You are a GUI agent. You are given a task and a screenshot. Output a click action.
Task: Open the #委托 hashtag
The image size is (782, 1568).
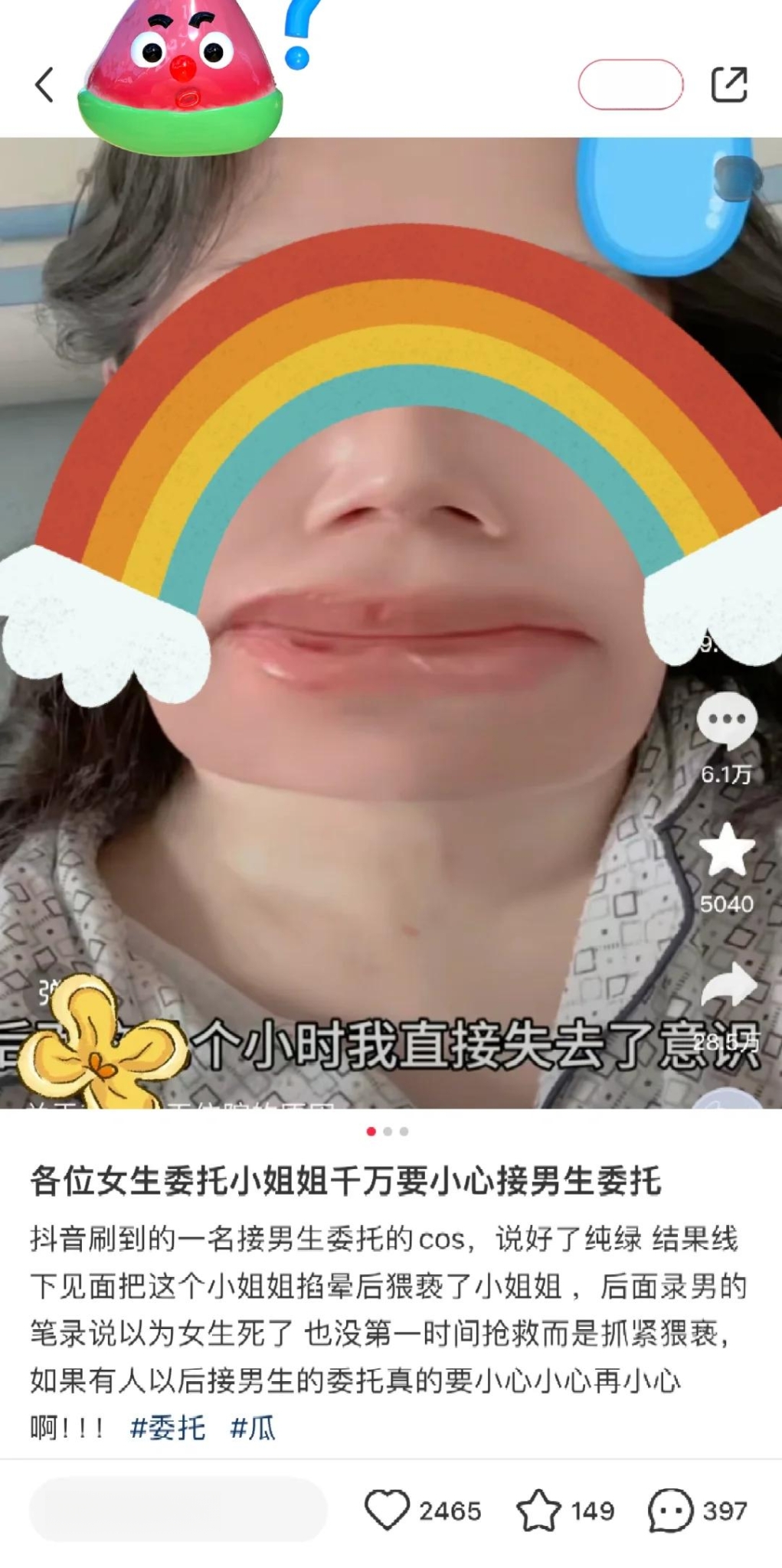click(168, 1428)
